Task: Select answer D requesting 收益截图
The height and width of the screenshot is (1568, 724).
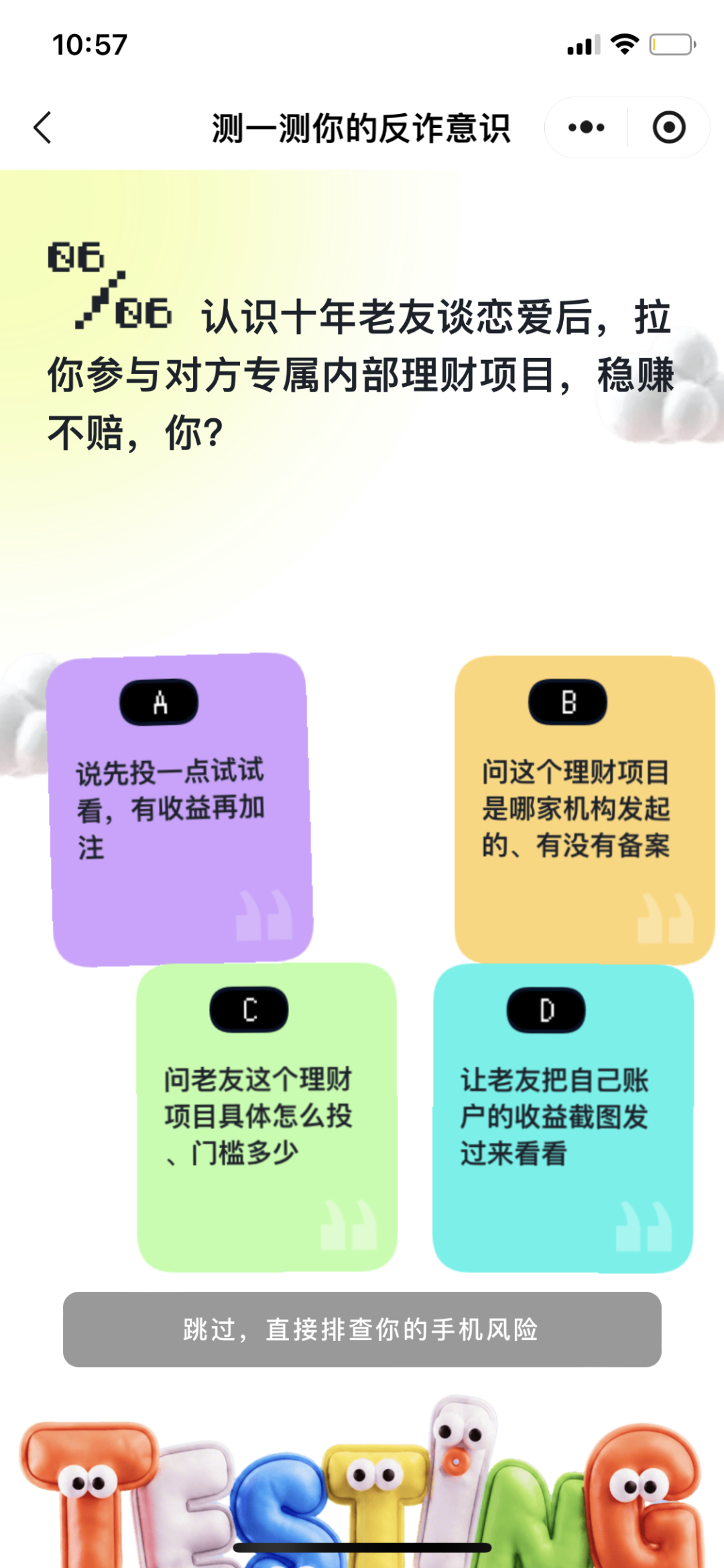Action: click(563, 1118)
